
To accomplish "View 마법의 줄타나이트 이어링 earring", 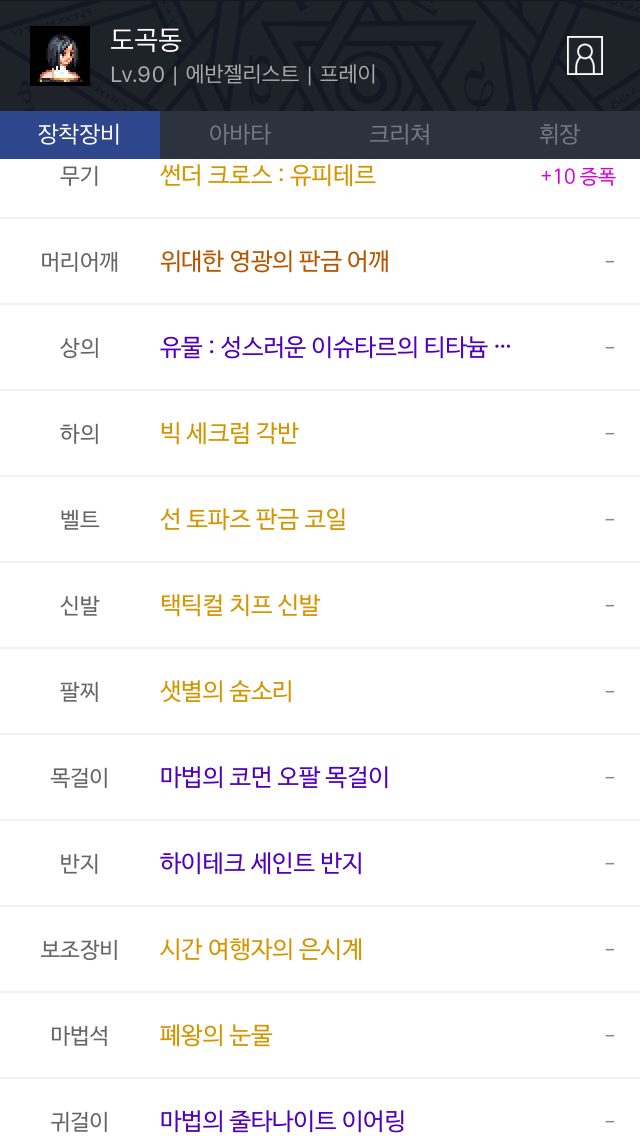I will coord(282,1121).
